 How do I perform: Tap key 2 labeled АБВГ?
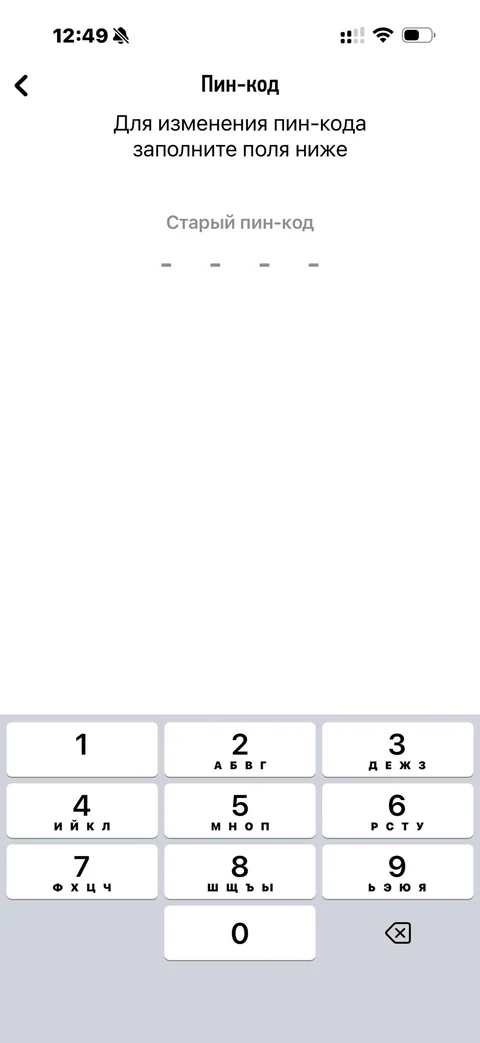[240, 750]
